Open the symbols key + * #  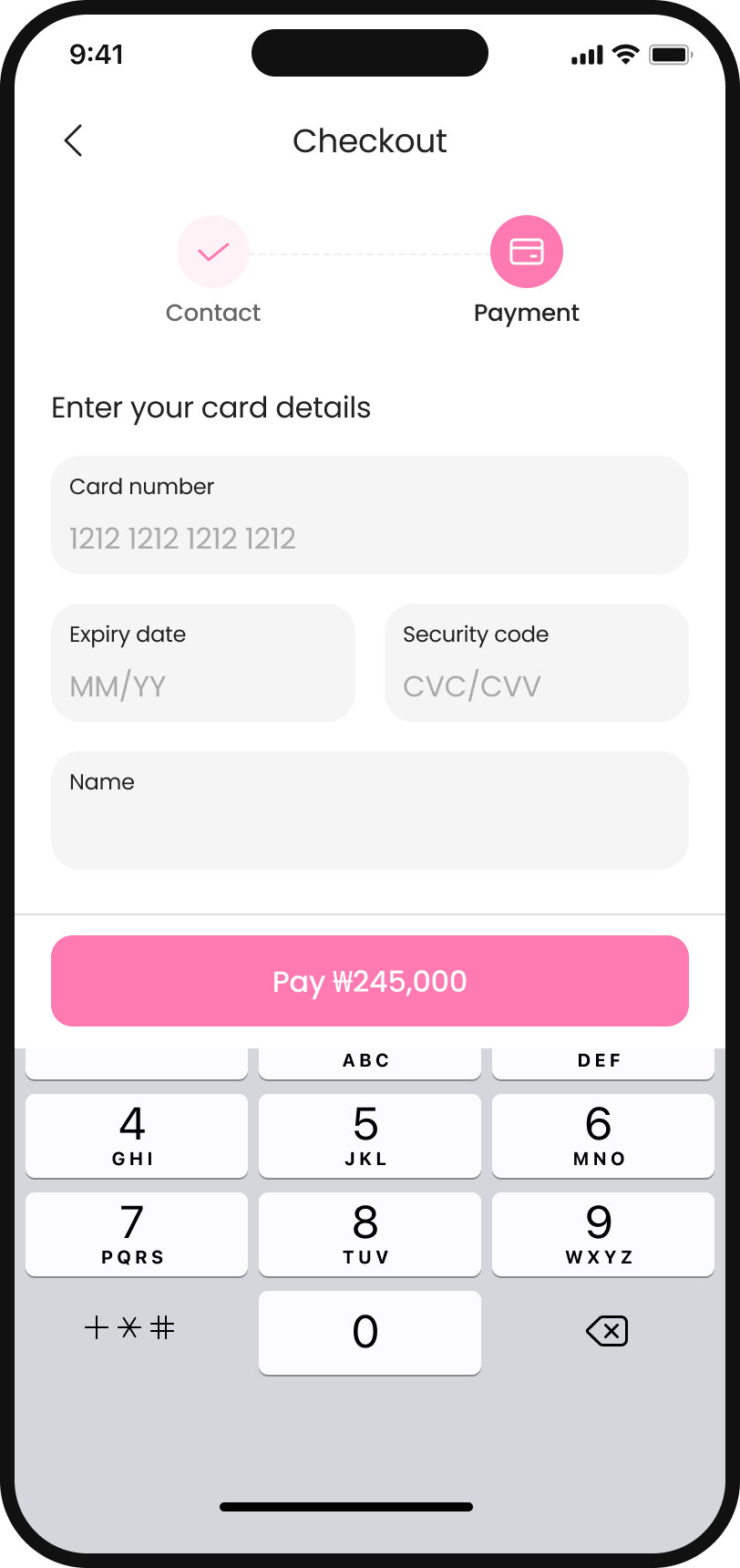129,1328
